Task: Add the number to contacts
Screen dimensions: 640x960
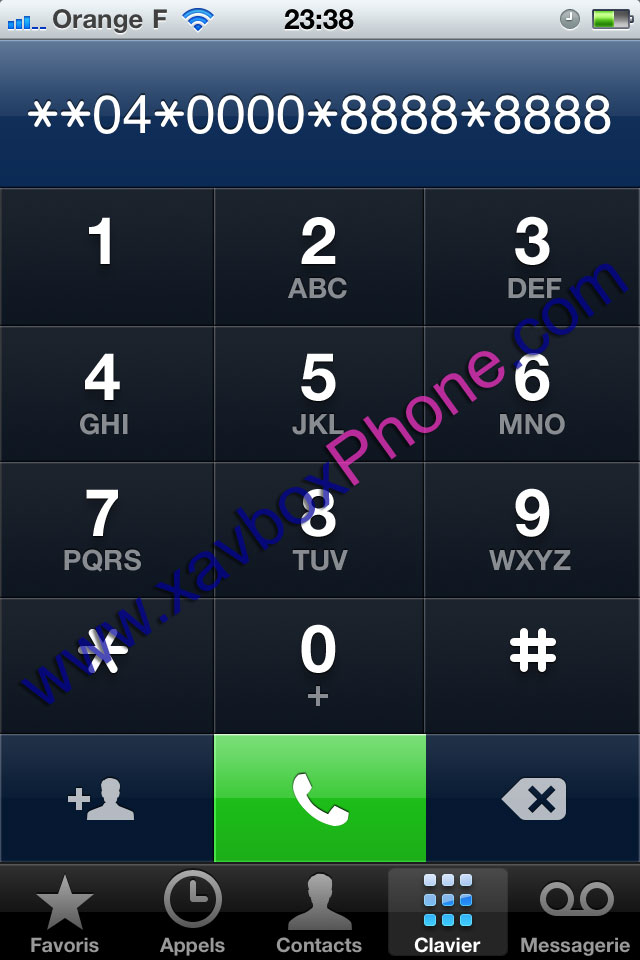Action: click(x=106, y=798)
